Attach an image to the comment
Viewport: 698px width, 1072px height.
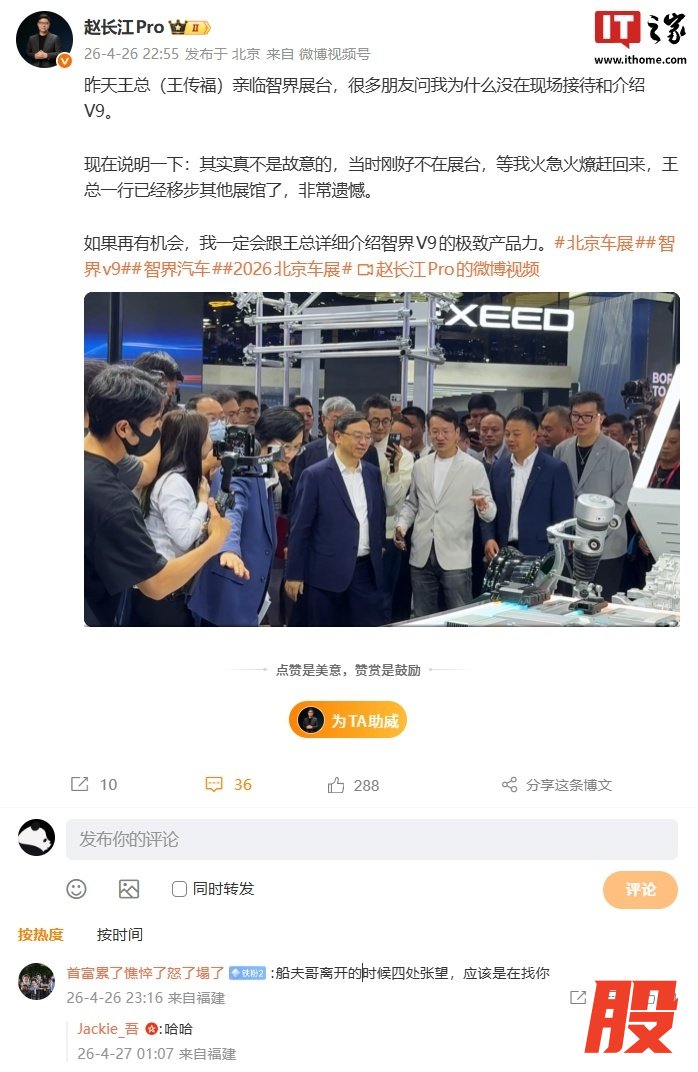[x=129, y=888]
